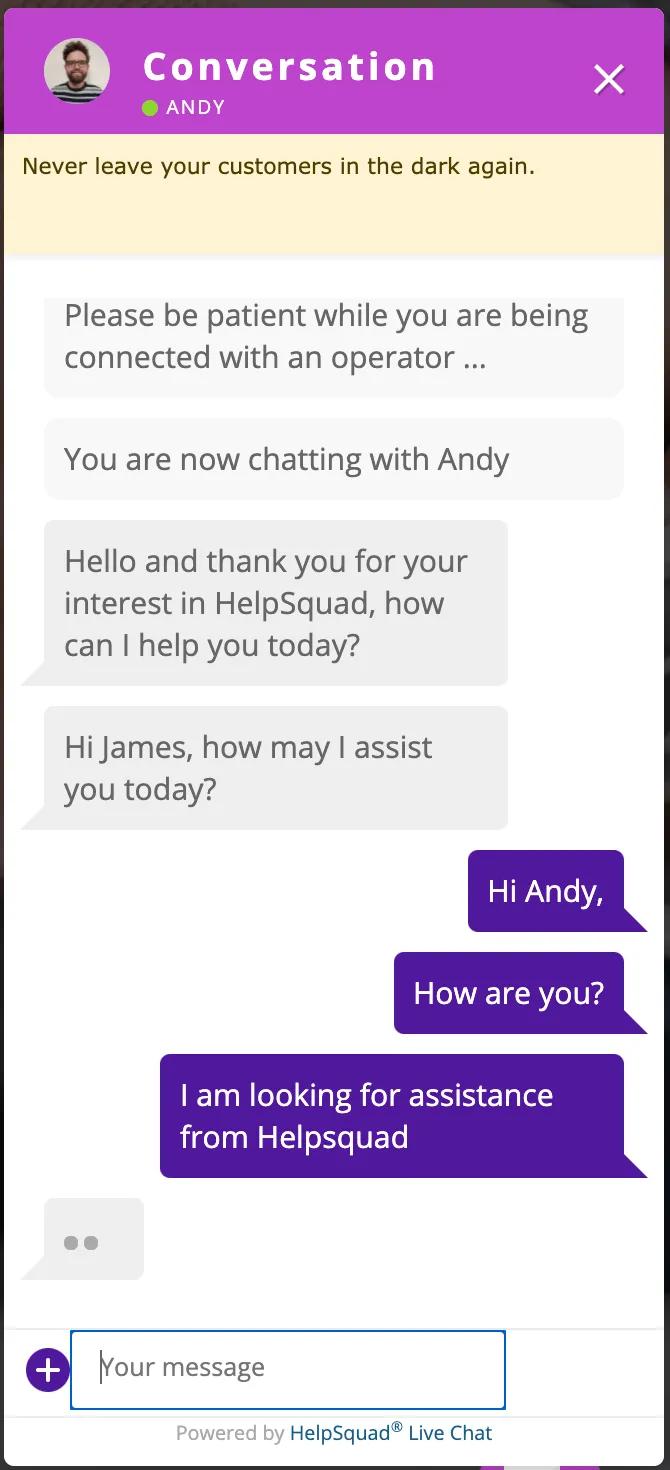The height and width of the screenshot is (1470, 670).
Task: Tap the plus attachment button
Action: click(47, 1369)
